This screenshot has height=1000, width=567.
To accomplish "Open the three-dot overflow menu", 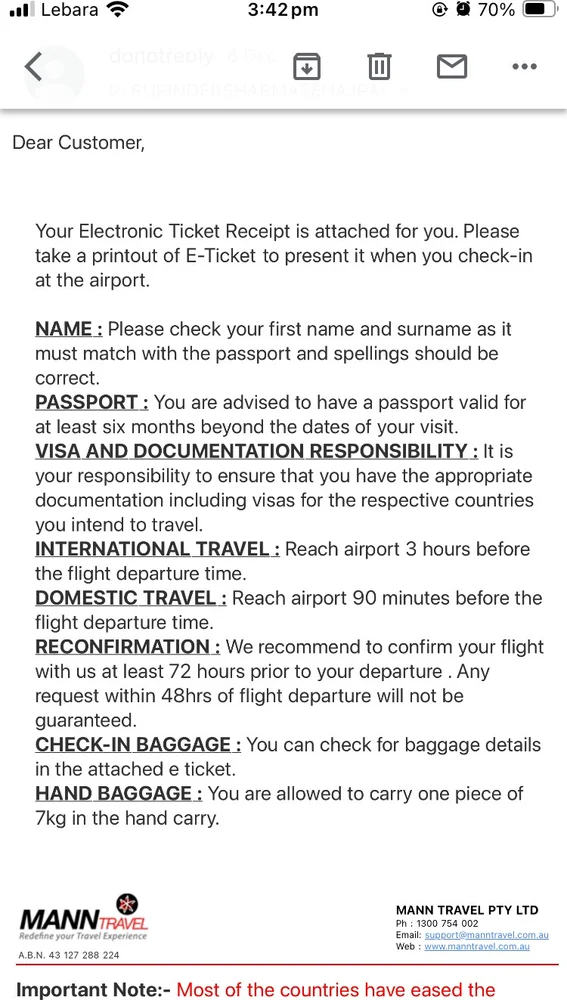I will (524, 66).
